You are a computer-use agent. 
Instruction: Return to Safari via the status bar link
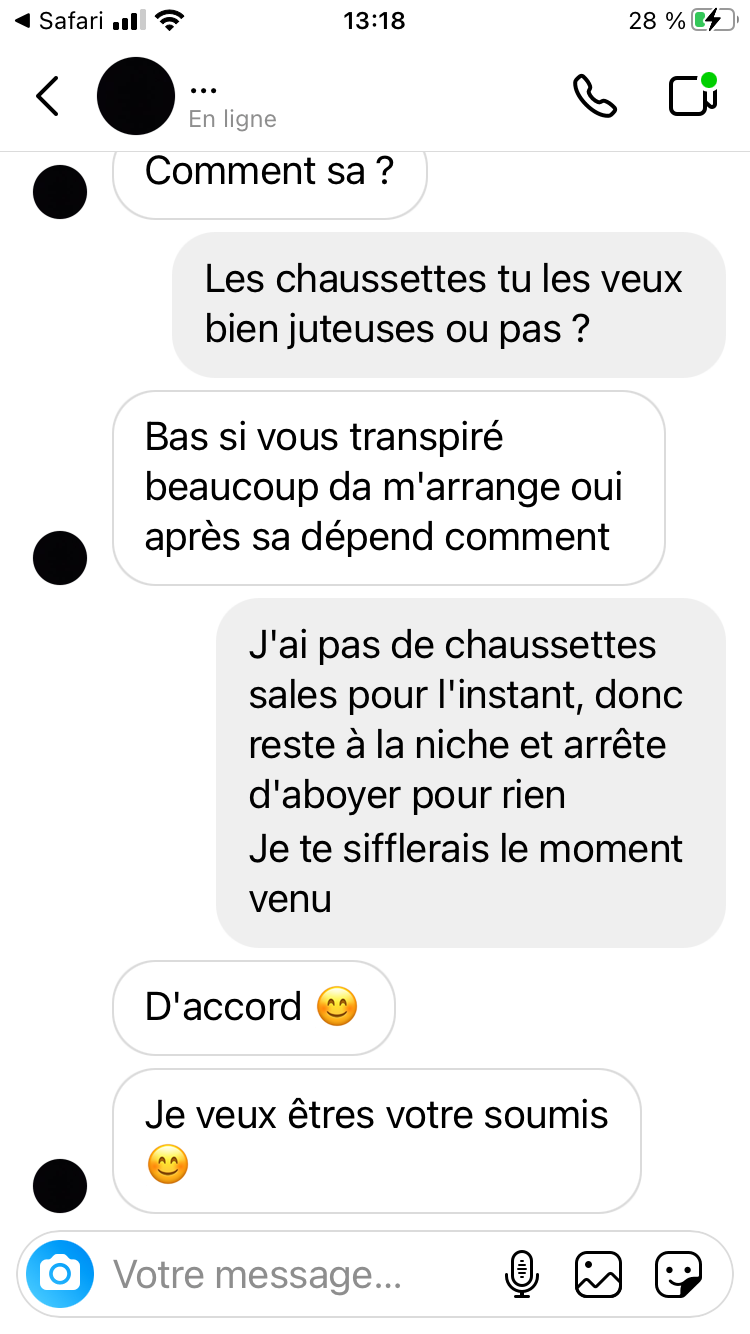[60, 20]
